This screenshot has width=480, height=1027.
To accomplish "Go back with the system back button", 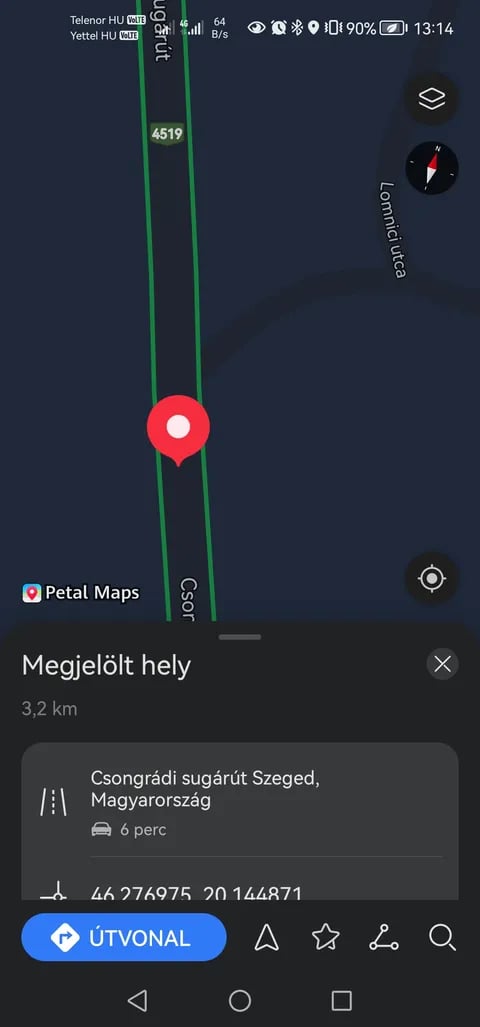I will pos(137,1000).
